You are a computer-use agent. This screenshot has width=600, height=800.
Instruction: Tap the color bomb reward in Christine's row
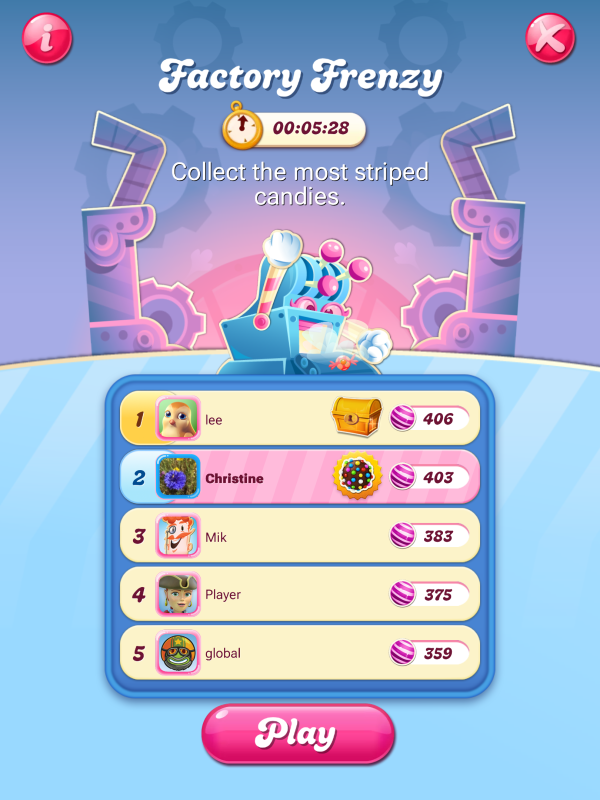(x=356, y=477)
